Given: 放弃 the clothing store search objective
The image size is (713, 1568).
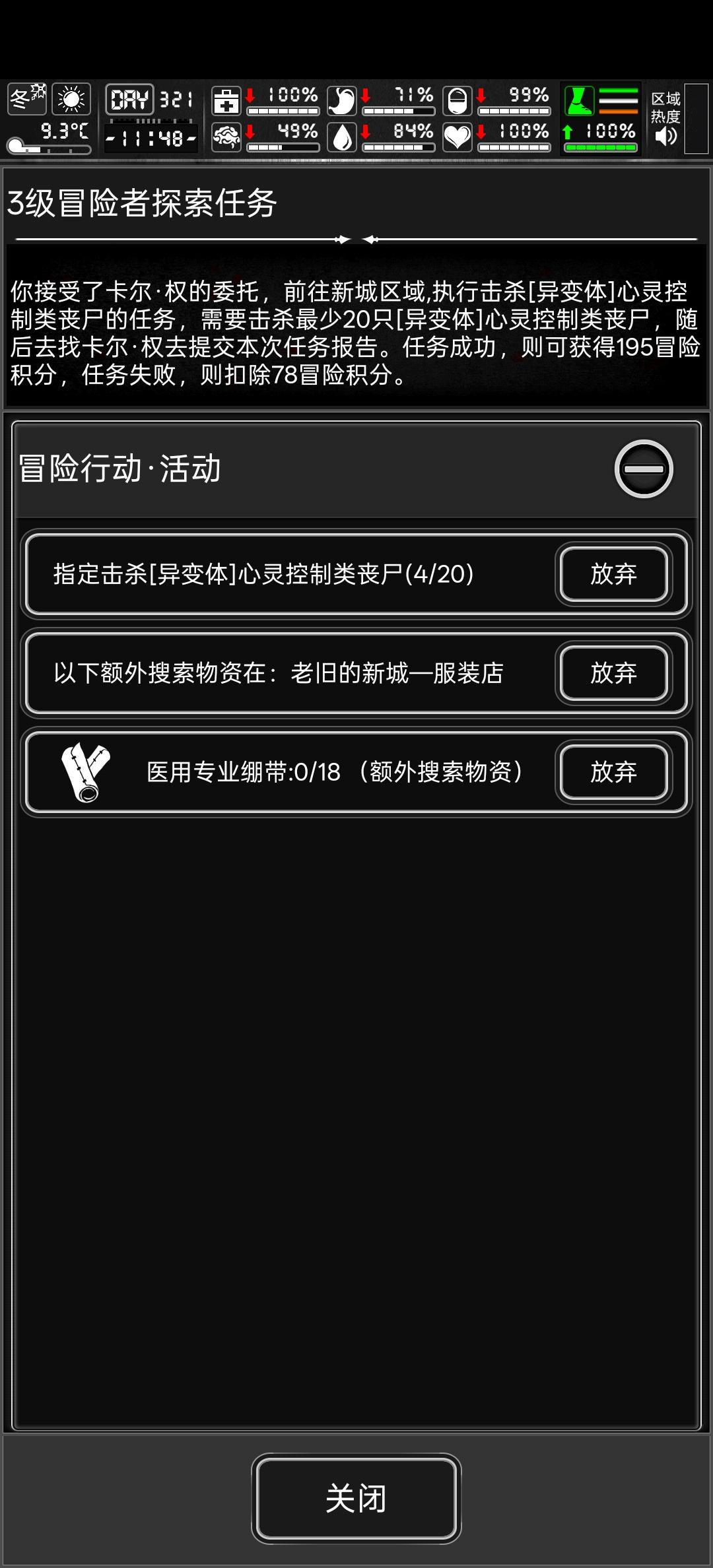Looking at the screenshot, I should pyautogui.click(x=613, y=674).
